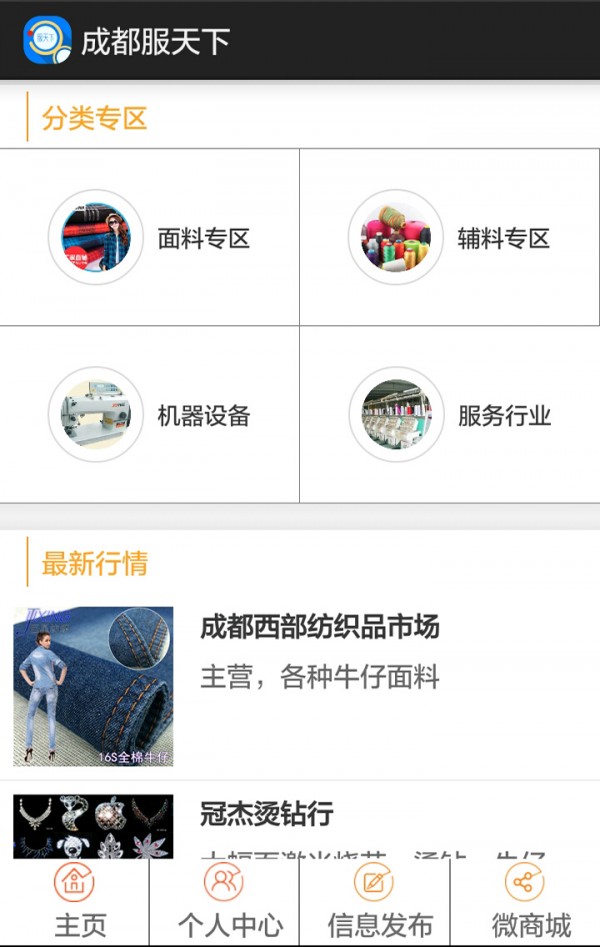Select the 服务行业 category
Image resolution: width=600 pixels, height=947 pixels.
tap(450, 415)
